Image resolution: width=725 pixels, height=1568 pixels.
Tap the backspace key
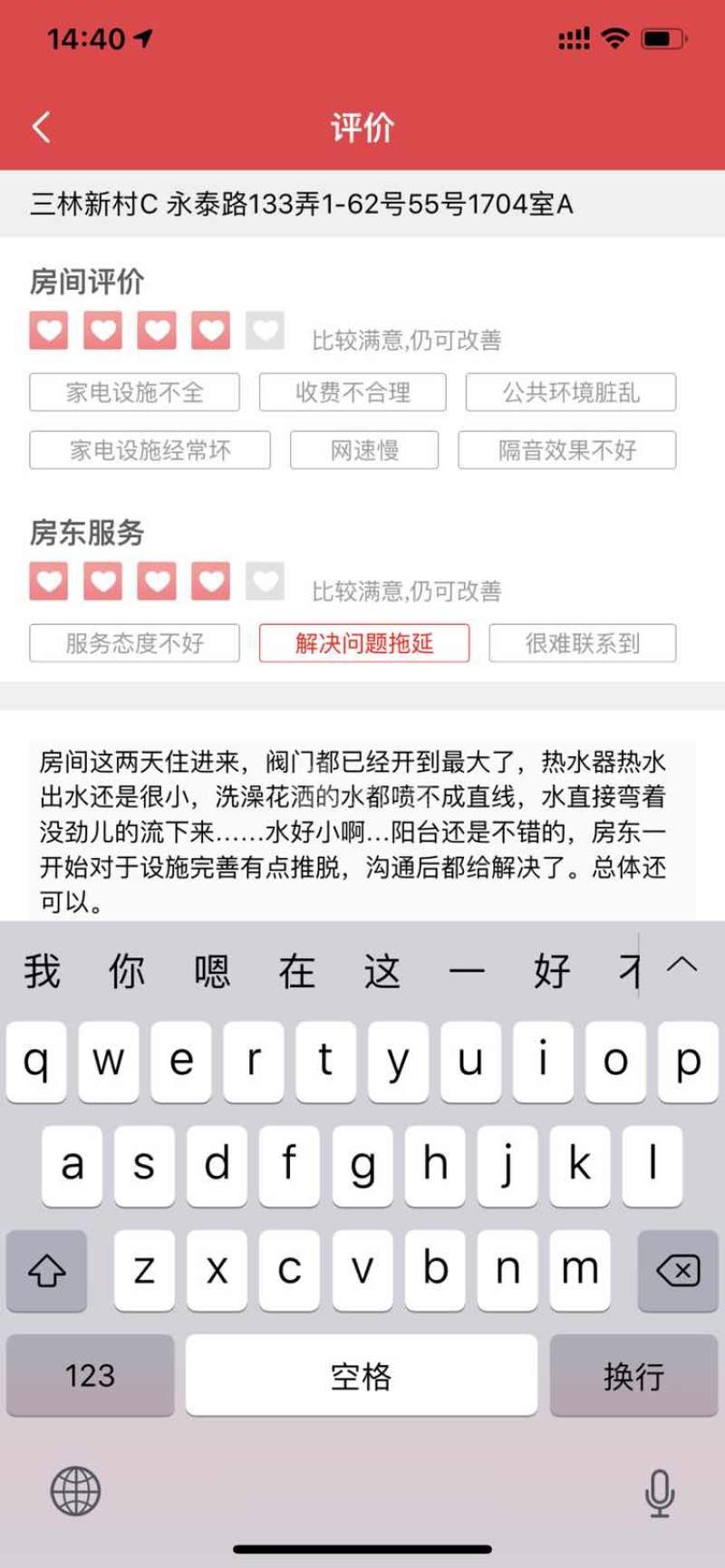pyautogui.click(x=678, y=1271)
